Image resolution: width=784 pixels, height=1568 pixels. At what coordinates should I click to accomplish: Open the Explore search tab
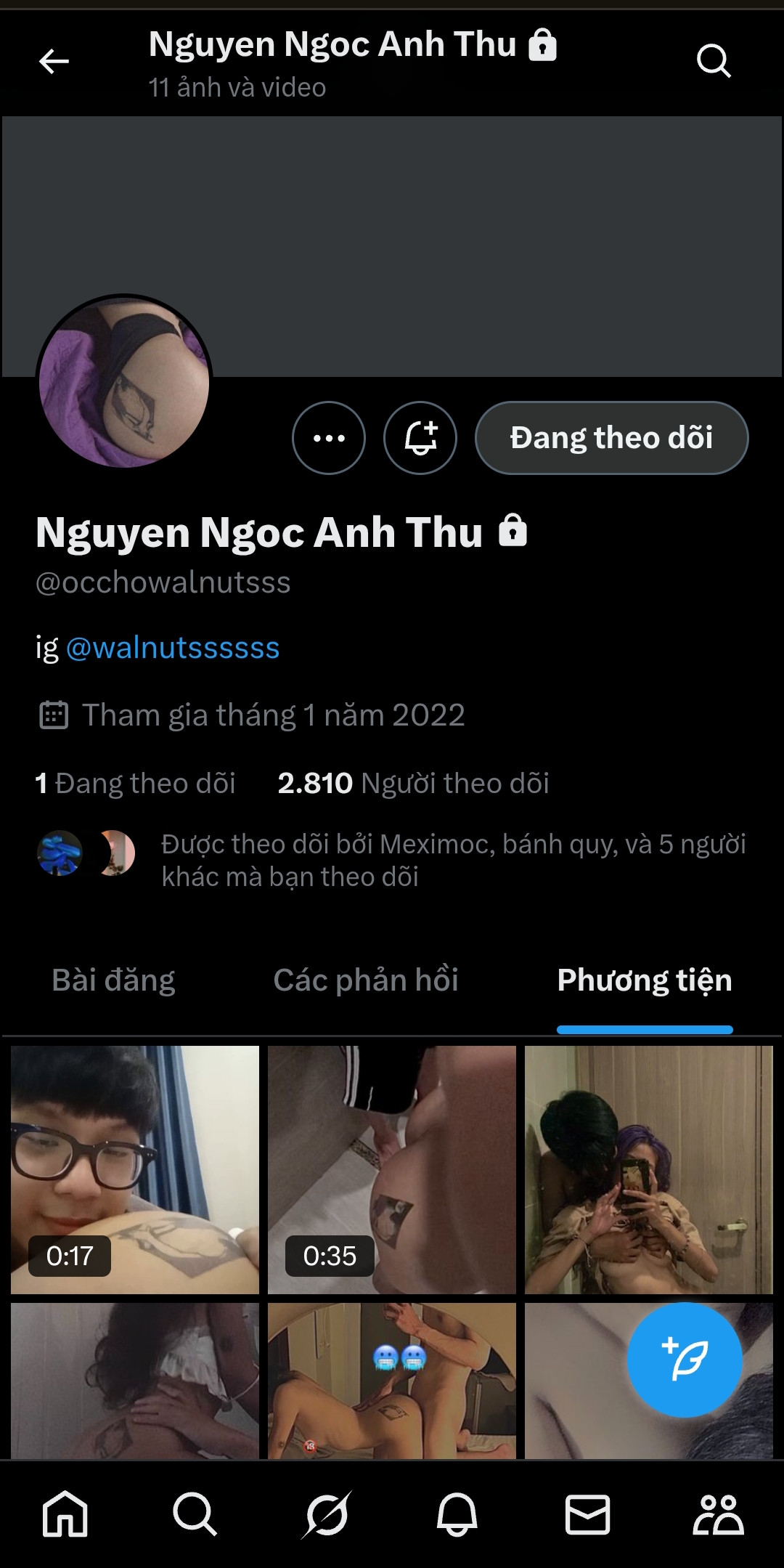pos(195,1514)
